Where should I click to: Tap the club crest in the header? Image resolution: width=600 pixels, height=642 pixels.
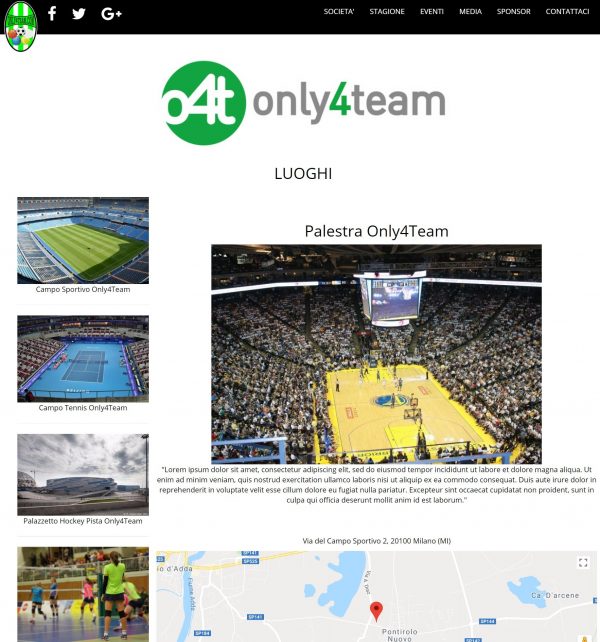[x=20, y=28]
